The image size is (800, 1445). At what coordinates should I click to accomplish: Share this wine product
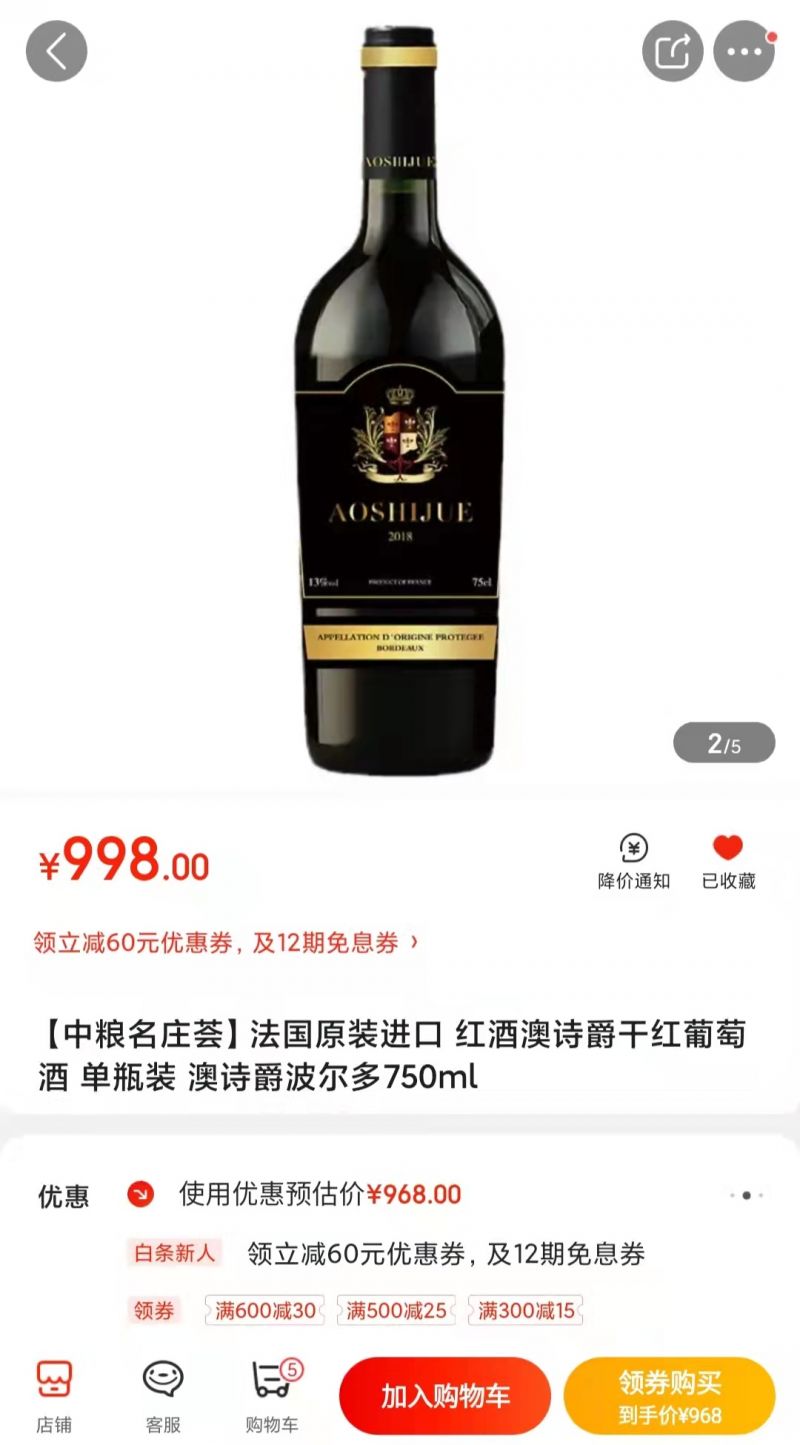[672, 51]
